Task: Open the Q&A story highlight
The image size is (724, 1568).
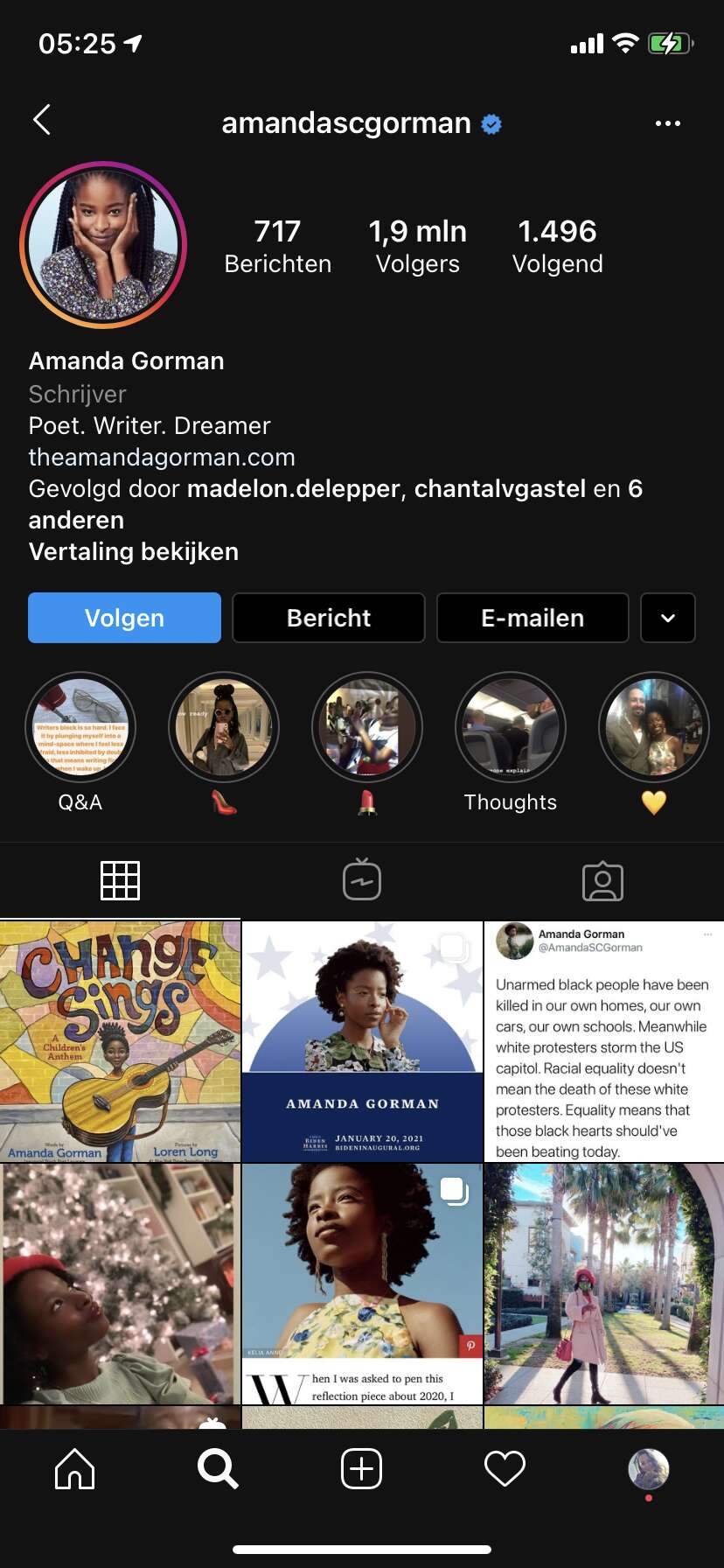Action: [80, 727]
